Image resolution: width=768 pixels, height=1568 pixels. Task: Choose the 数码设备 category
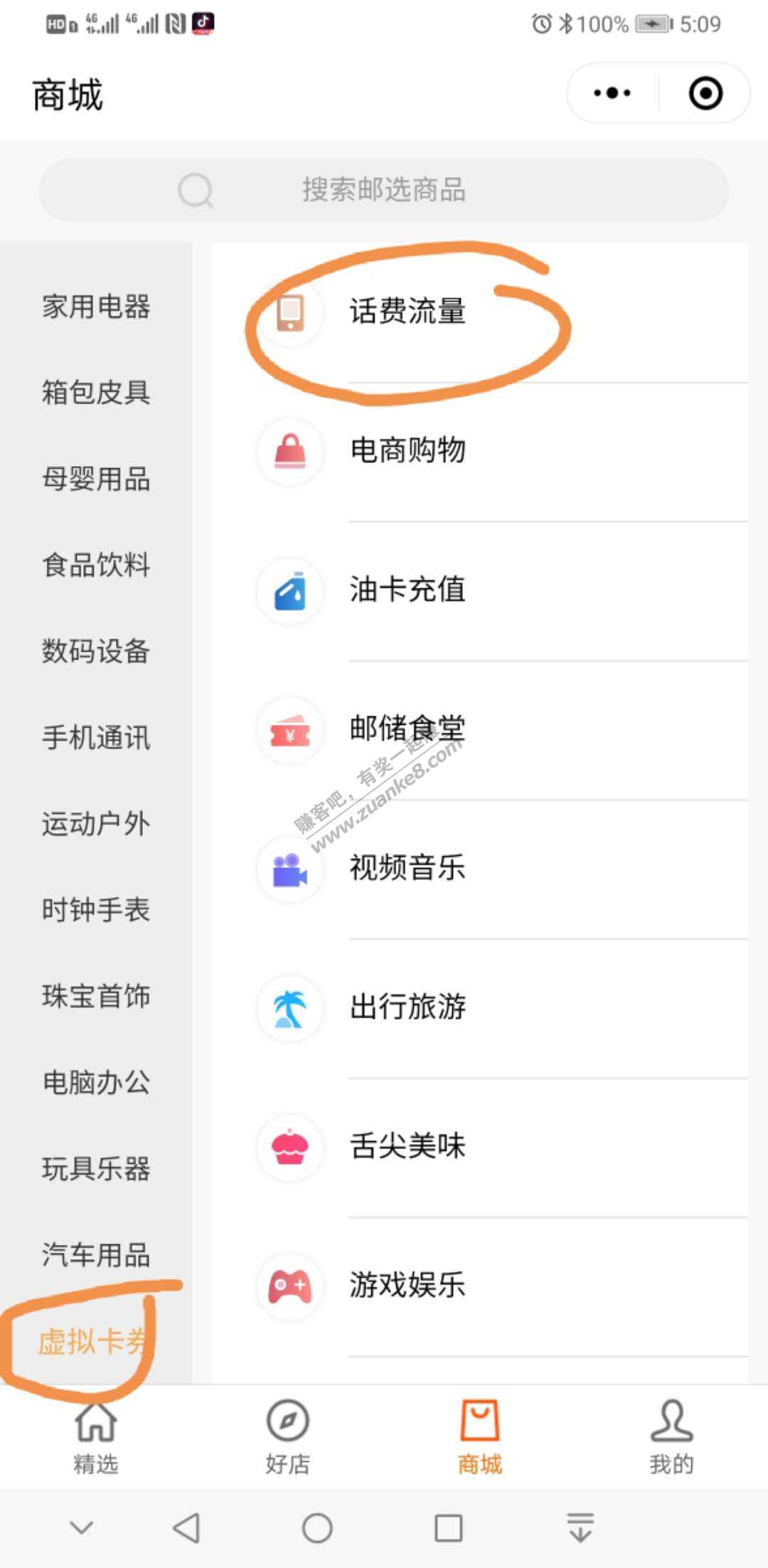[x=96, y=651]
